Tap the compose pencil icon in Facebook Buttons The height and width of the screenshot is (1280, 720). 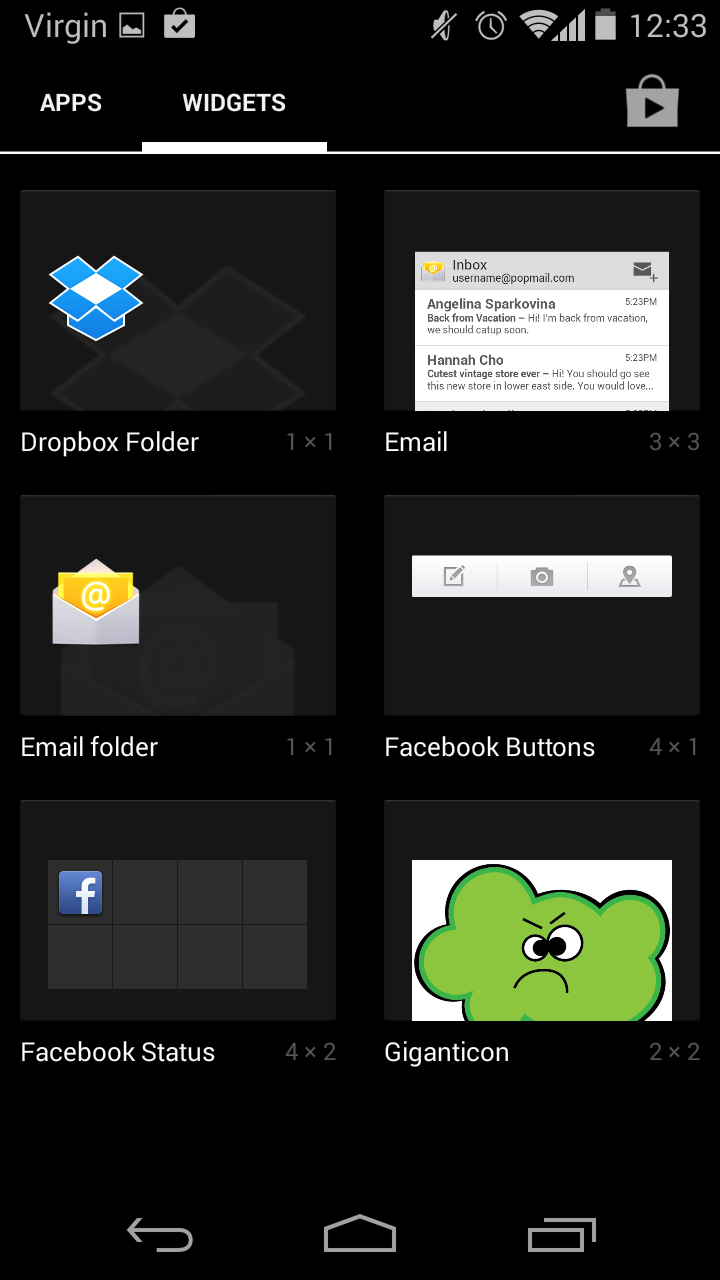[453, 575]
